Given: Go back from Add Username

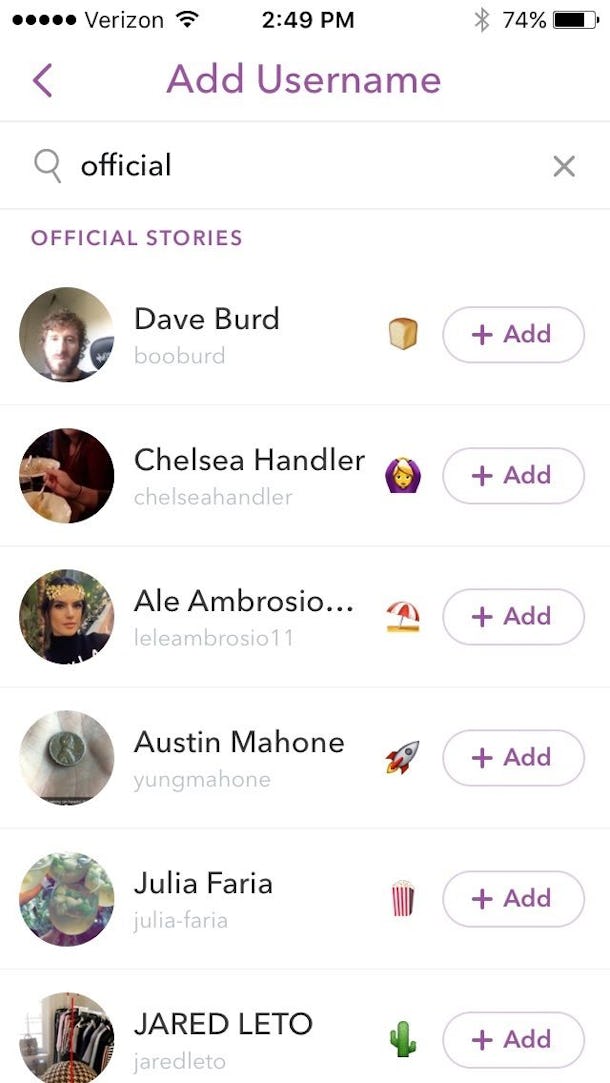Looking at the screenshot, I should coord(42,80).
